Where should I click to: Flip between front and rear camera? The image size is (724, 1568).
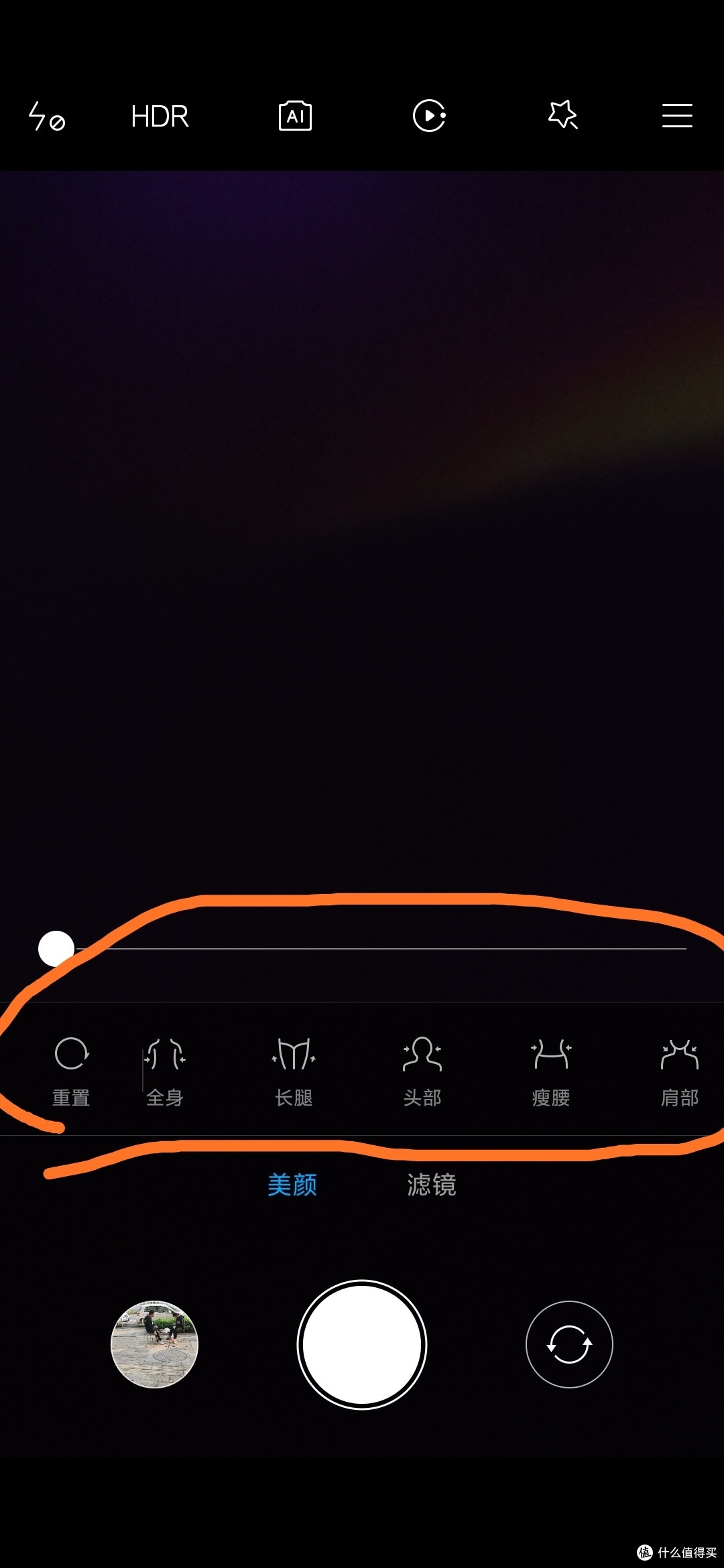569,1344
